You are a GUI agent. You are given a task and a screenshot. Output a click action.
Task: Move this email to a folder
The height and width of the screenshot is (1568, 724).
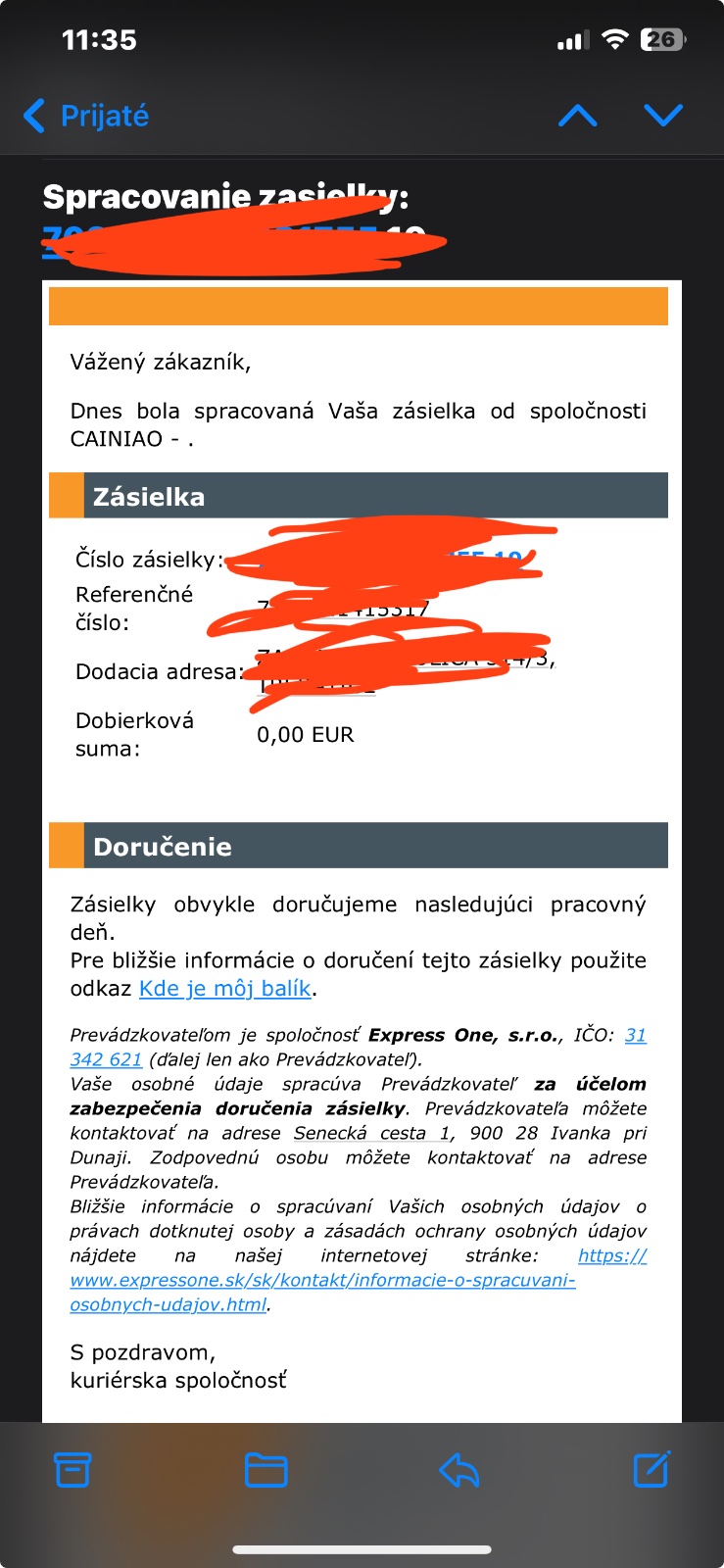coord(265,1469)
